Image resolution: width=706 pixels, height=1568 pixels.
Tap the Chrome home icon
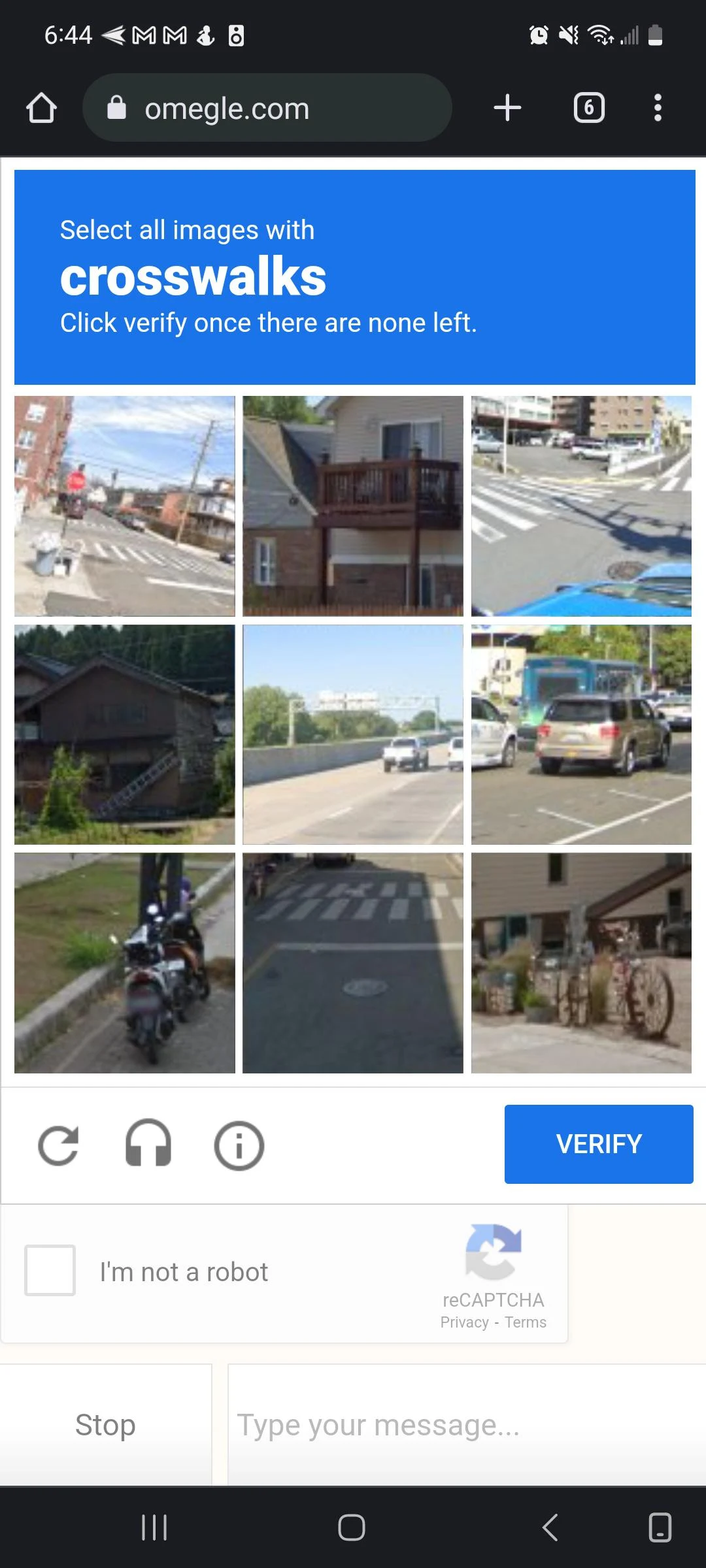click(42, 107)
